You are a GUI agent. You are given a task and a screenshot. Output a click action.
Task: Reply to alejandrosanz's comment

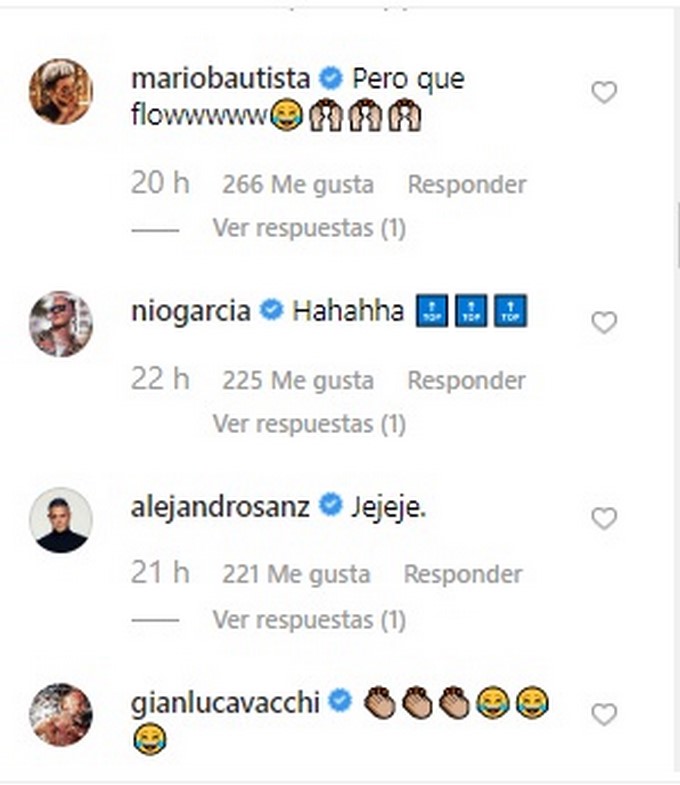tap(462, 574)
